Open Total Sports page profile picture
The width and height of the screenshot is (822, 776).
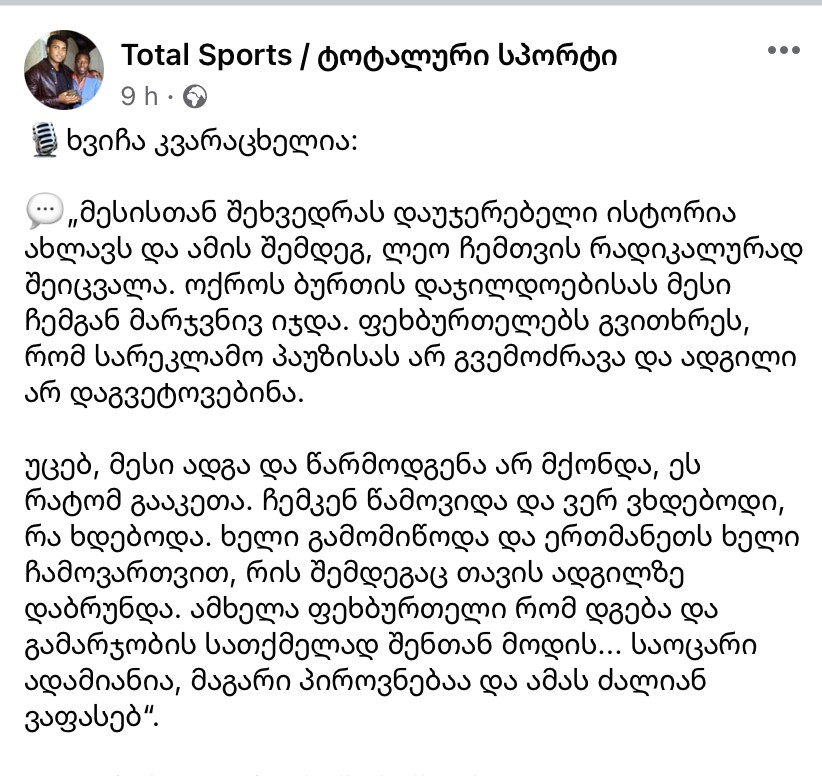pos(63,69)
